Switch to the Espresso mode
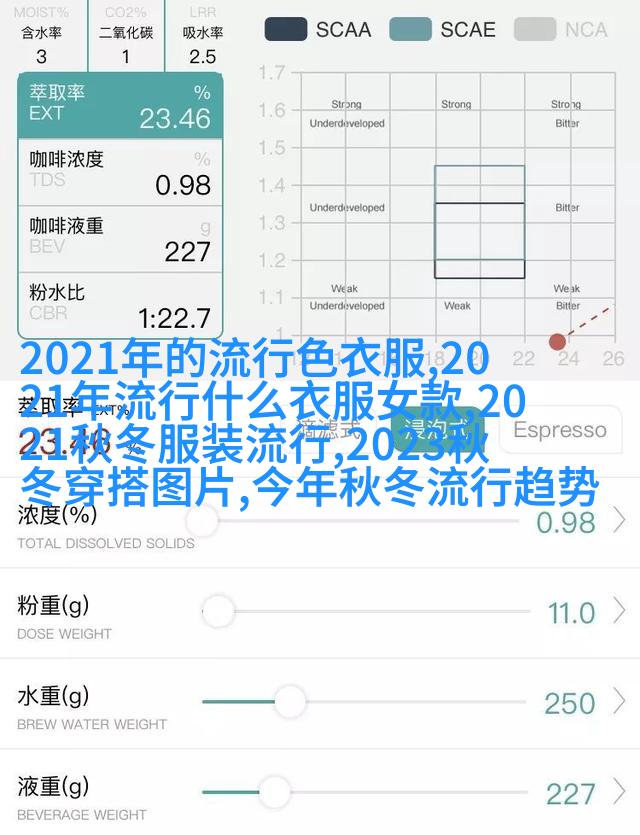The height and width of the screenshot is (835, 640). (559, 431)
